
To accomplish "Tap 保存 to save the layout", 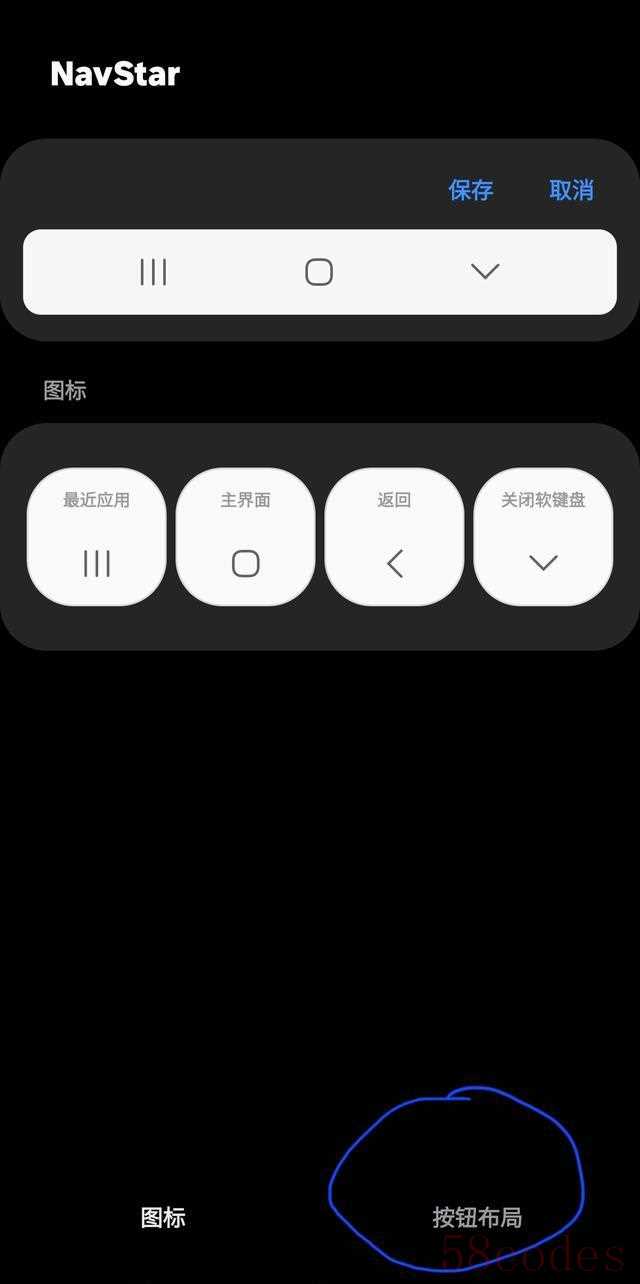I will 471,190.
